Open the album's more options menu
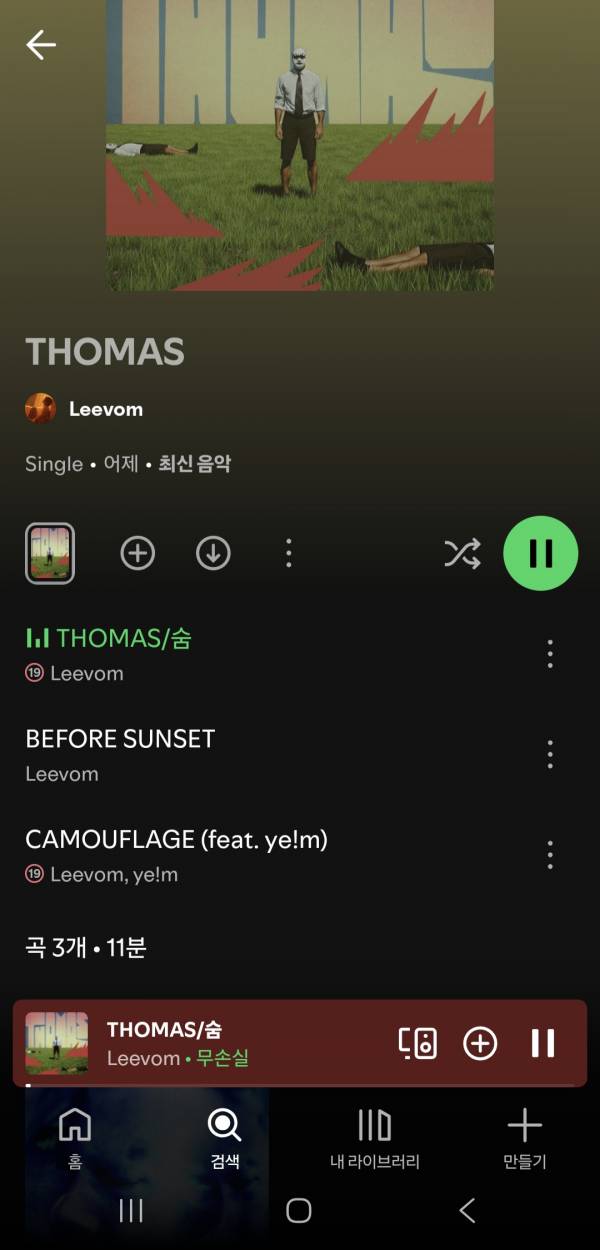This screenshot has width=600, height=1250. click(x=289, y=553)
